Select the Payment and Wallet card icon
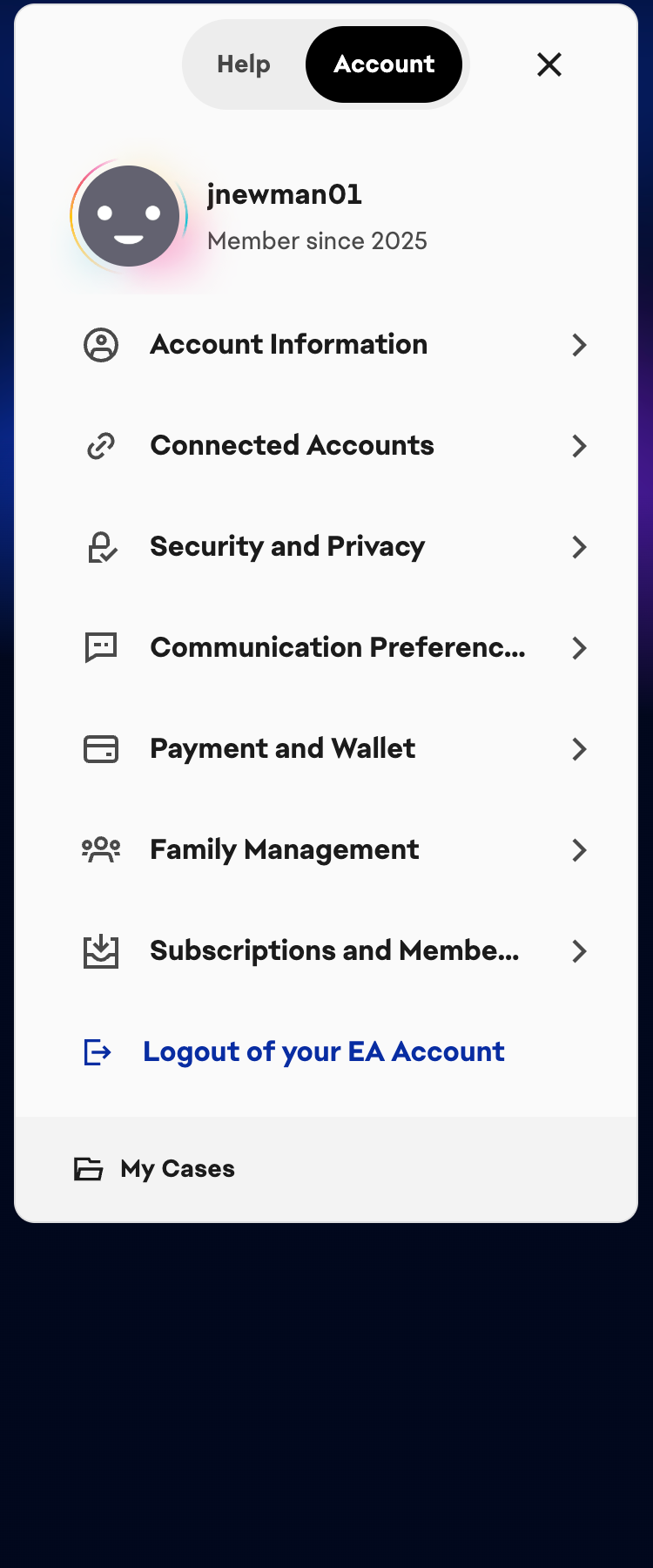Screen dimensions: 653x1568 click(x=101, y=749)
